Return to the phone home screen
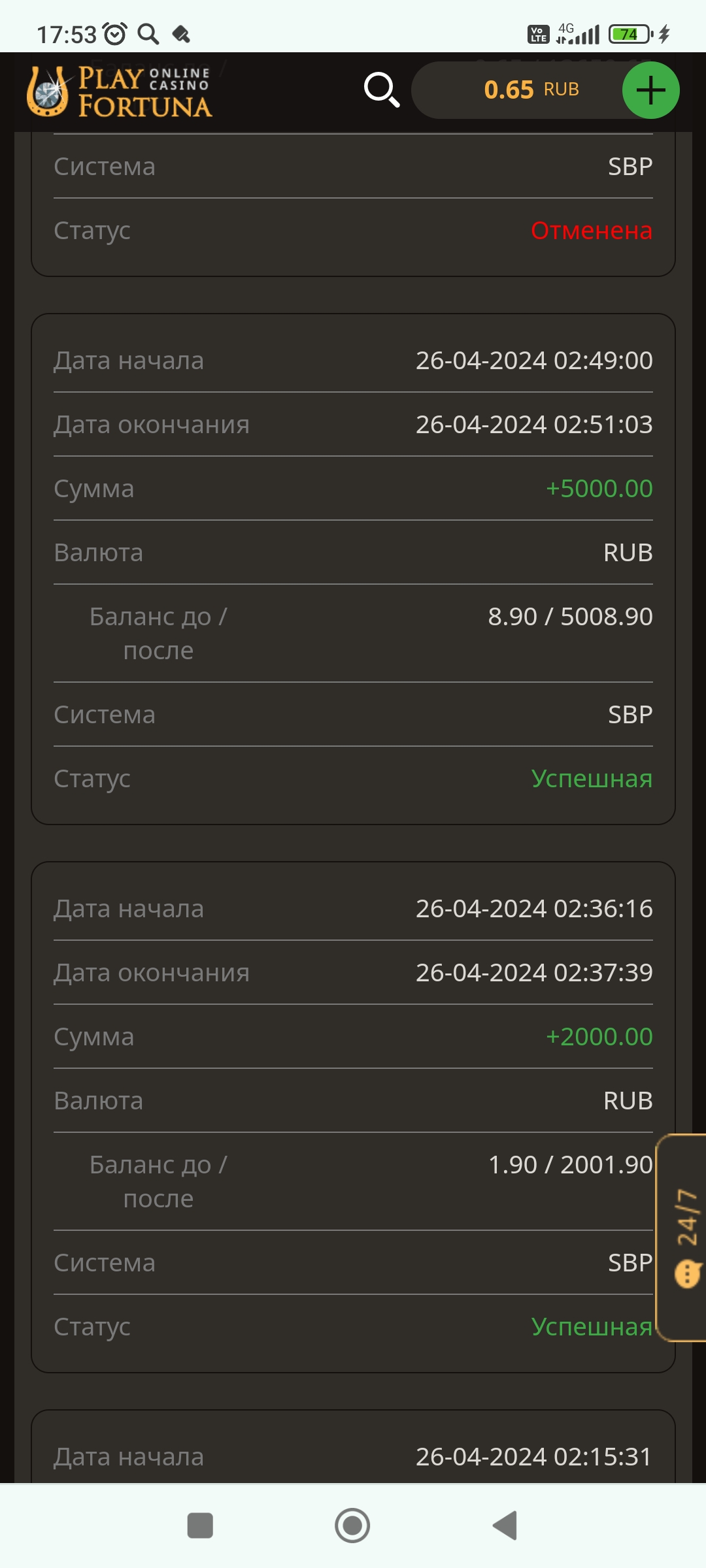706x1568 pixels. [352, 1526]
